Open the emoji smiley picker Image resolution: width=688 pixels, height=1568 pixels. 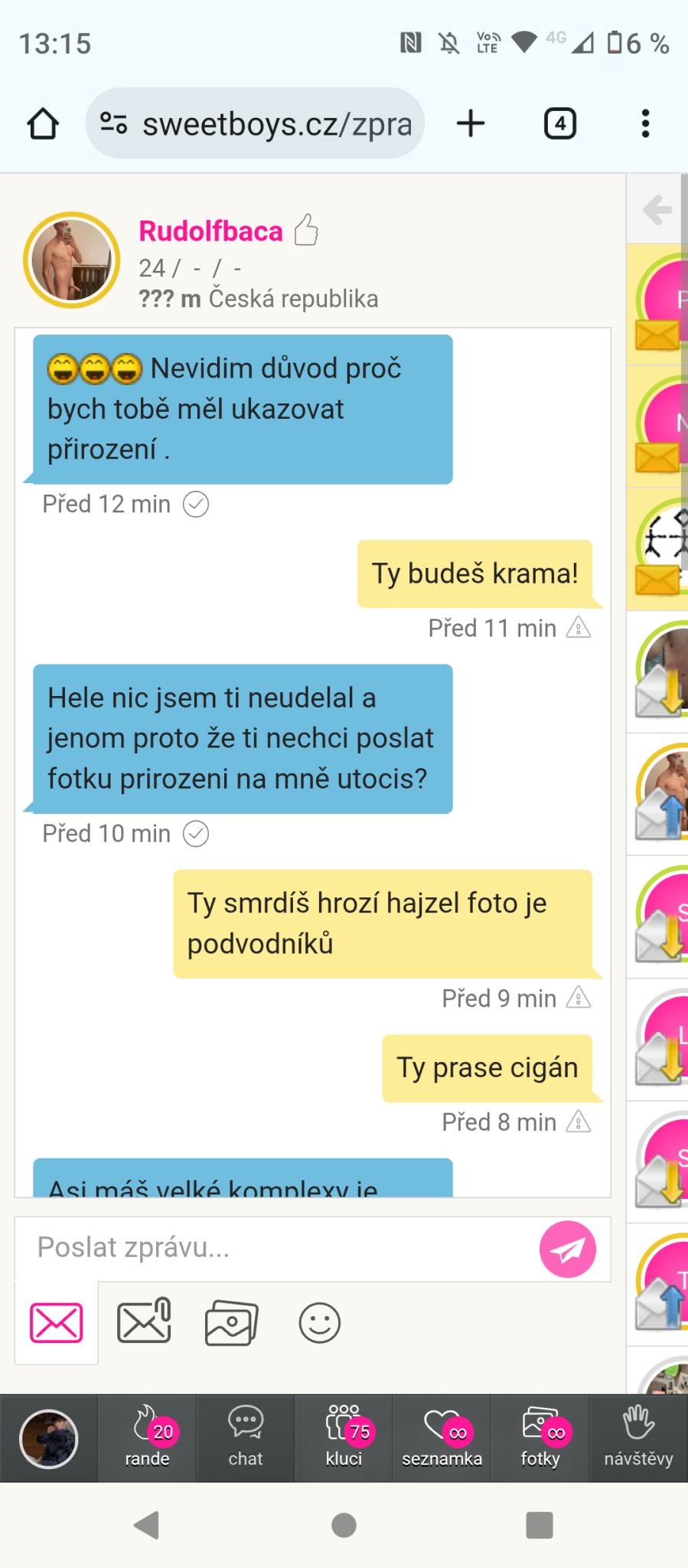(x=319, y=1322)
